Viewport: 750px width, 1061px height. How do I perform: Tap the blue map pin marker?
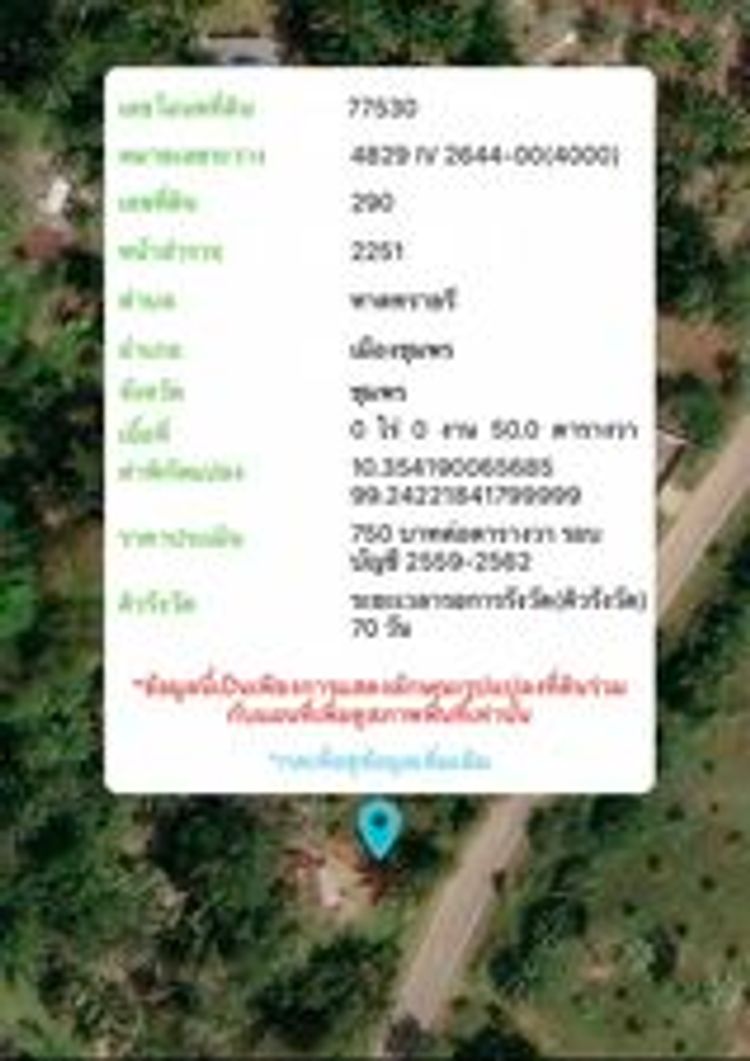(x=380, y=827)
